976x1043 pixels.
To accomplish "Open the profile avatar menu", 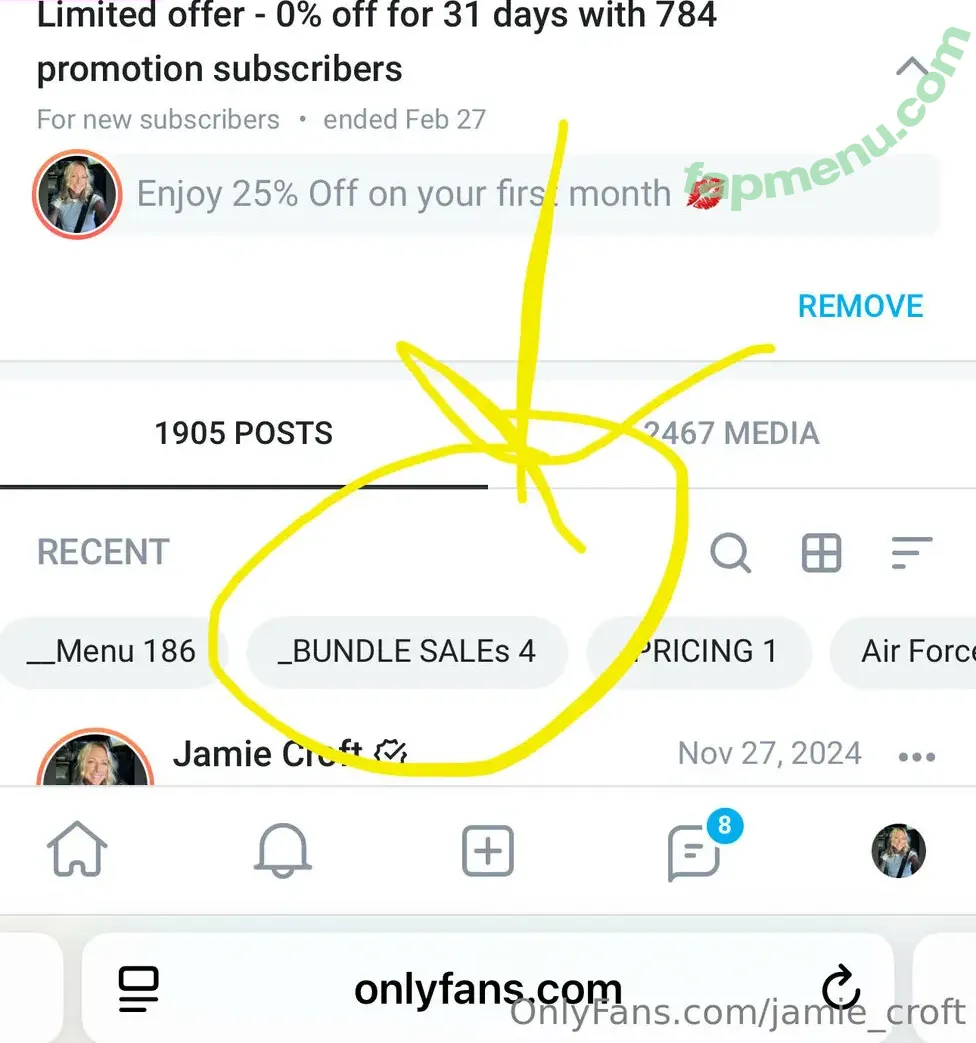I will [x=898, y=852].
